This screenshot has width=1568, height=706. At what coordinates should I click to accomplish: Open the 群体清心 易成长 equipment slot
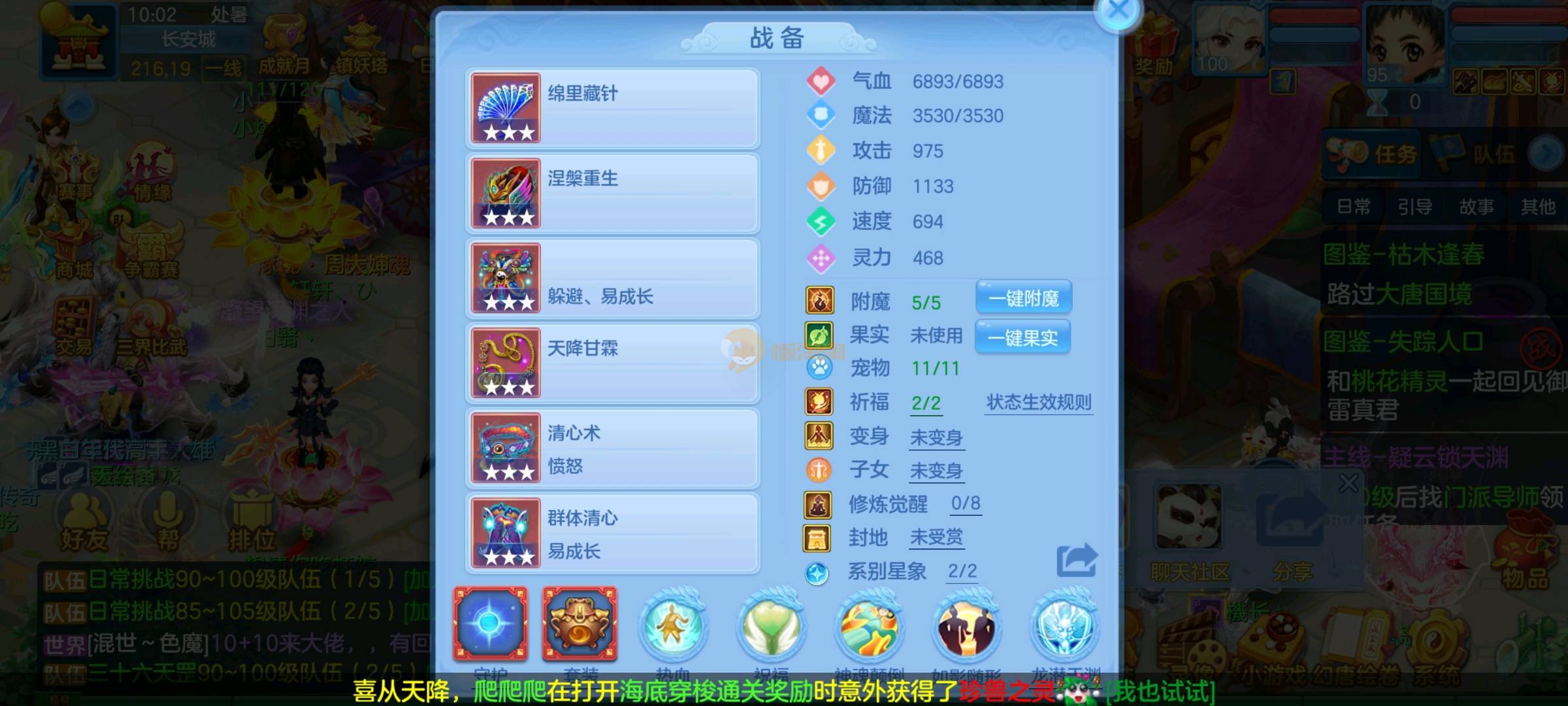(x=612, y=533)
